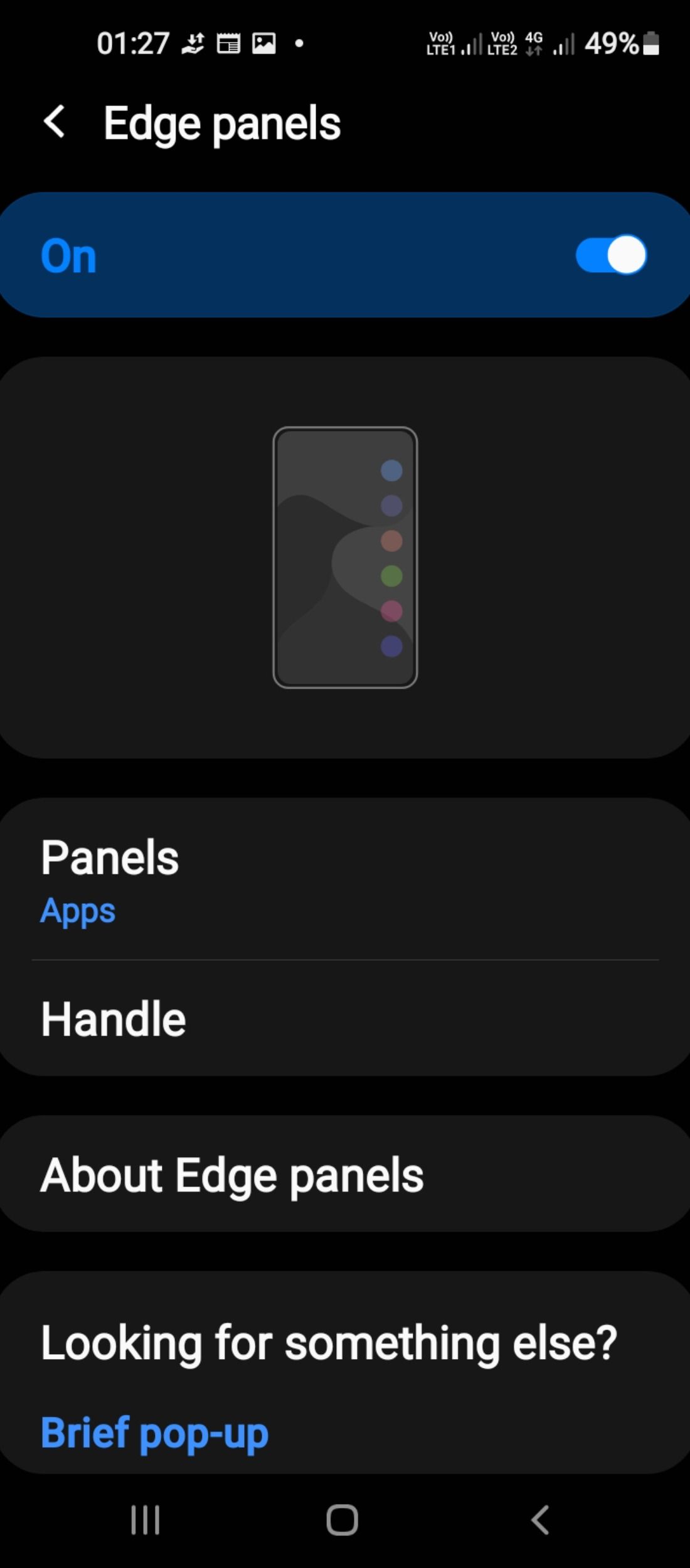Open Handle settings

point(345,1019)
